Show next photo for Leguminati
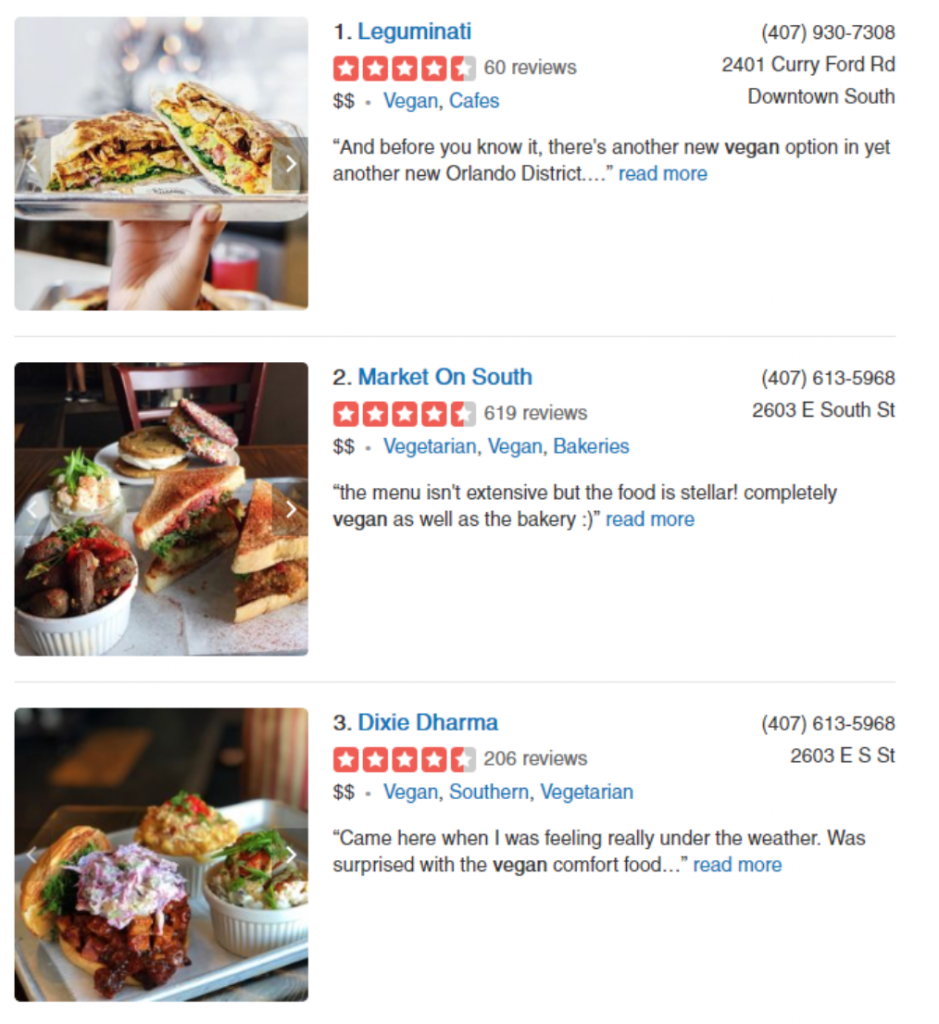939x1024 pixels. (x=290, y=163)
